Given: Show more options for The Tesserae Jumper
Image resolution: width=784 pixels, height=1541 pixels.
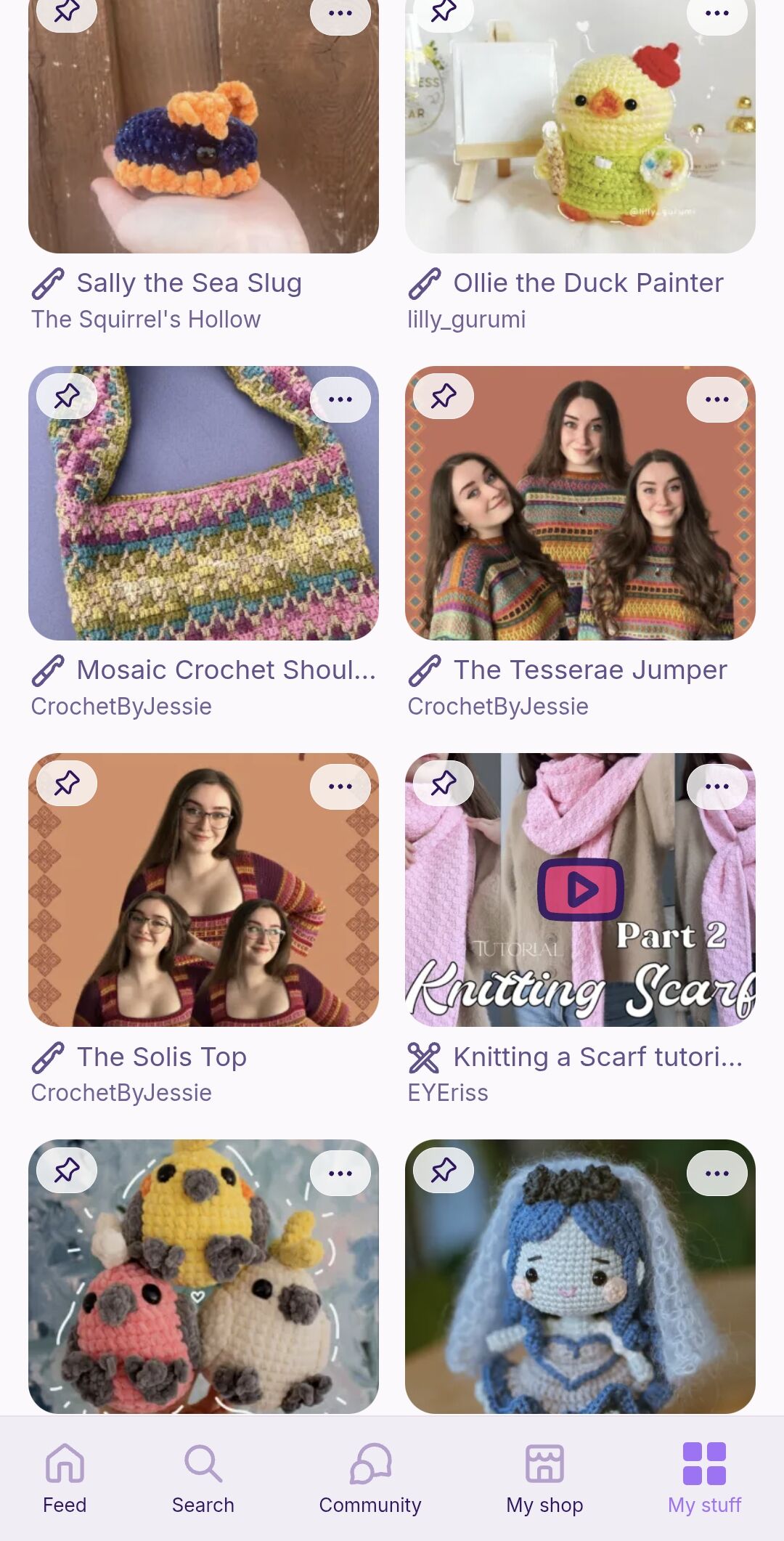Looking at the screenshot, I should (717, 399).
